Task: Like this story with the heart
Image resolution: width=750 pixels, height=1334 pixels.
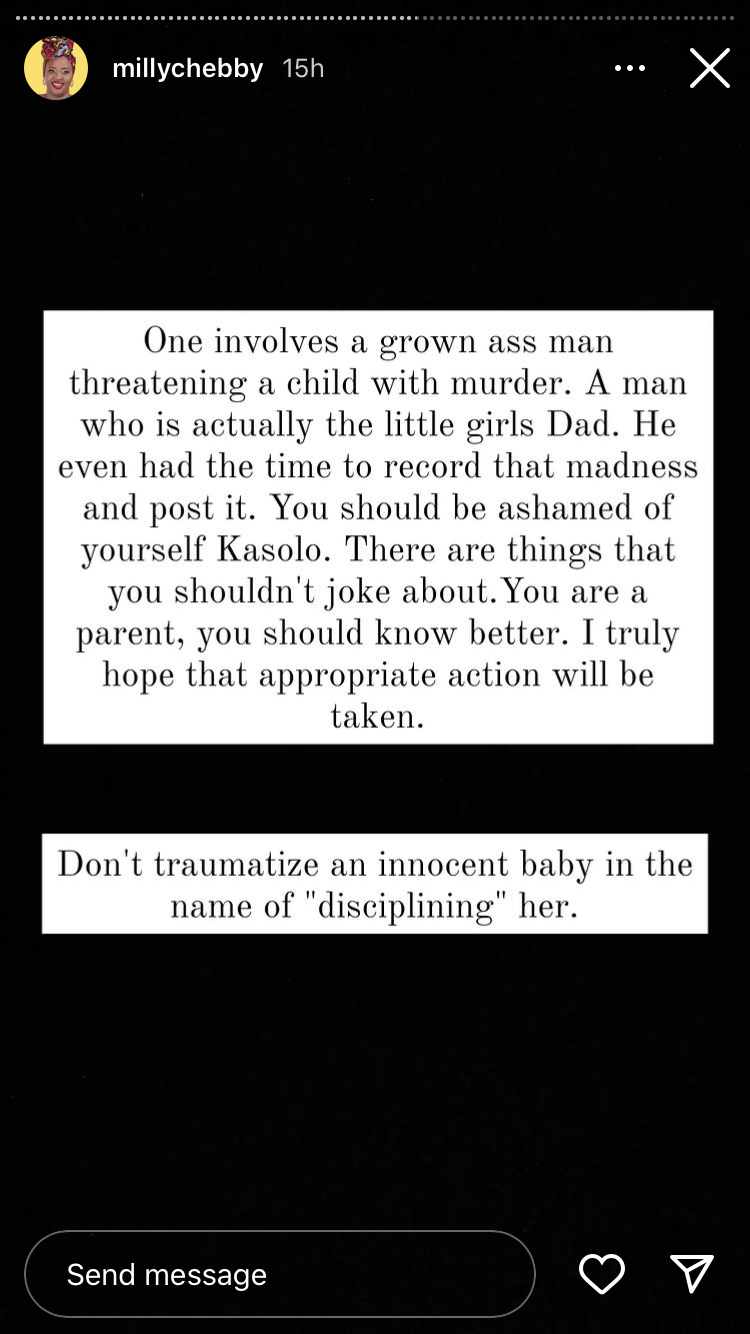Action: [x=602, y=1274]
